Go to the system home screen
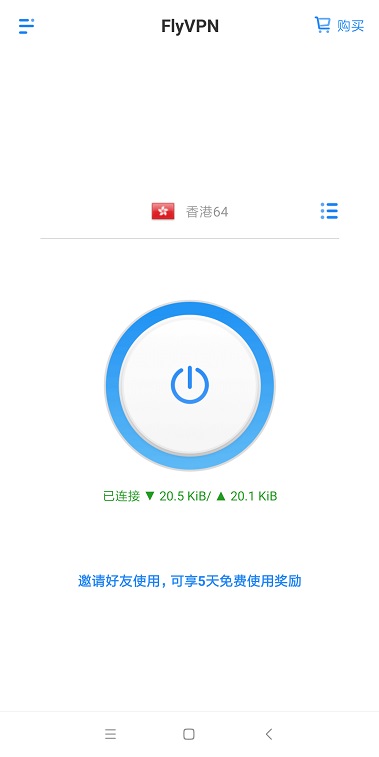This screenshot has height=757, width=379. pos(189,734)
